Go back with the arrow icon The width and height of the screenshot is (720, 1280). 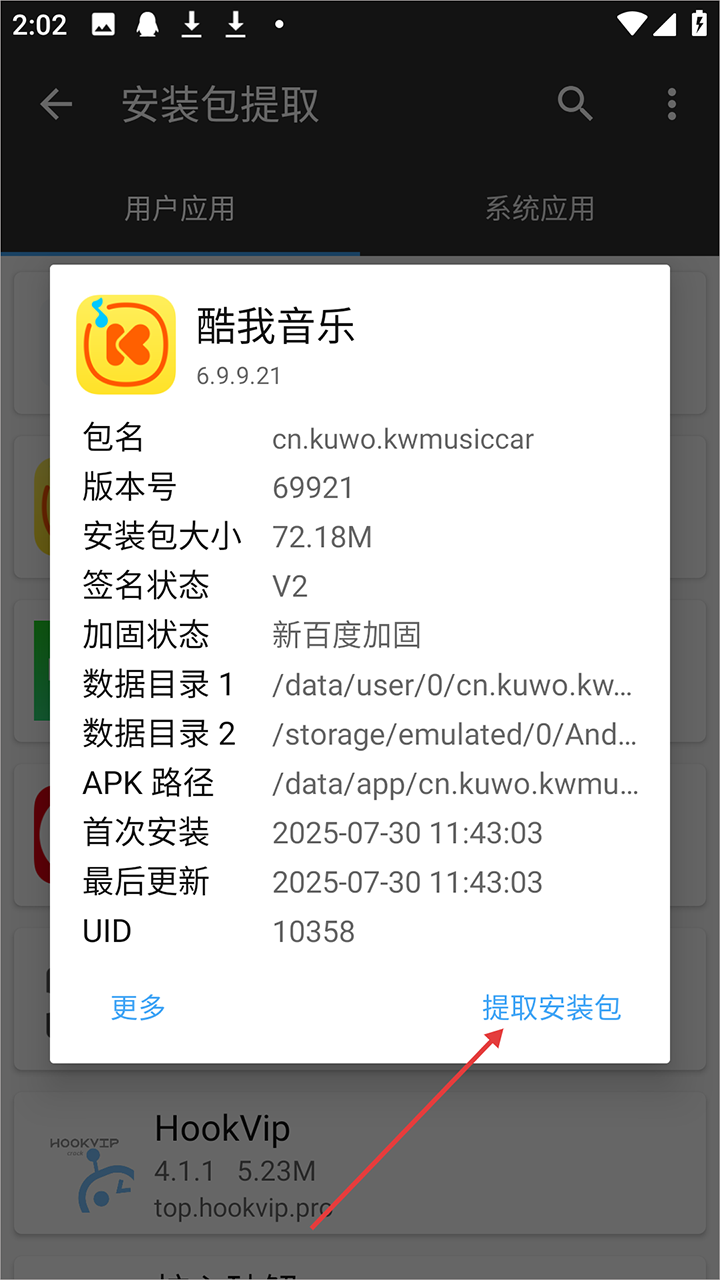click(x=56, y=104)
